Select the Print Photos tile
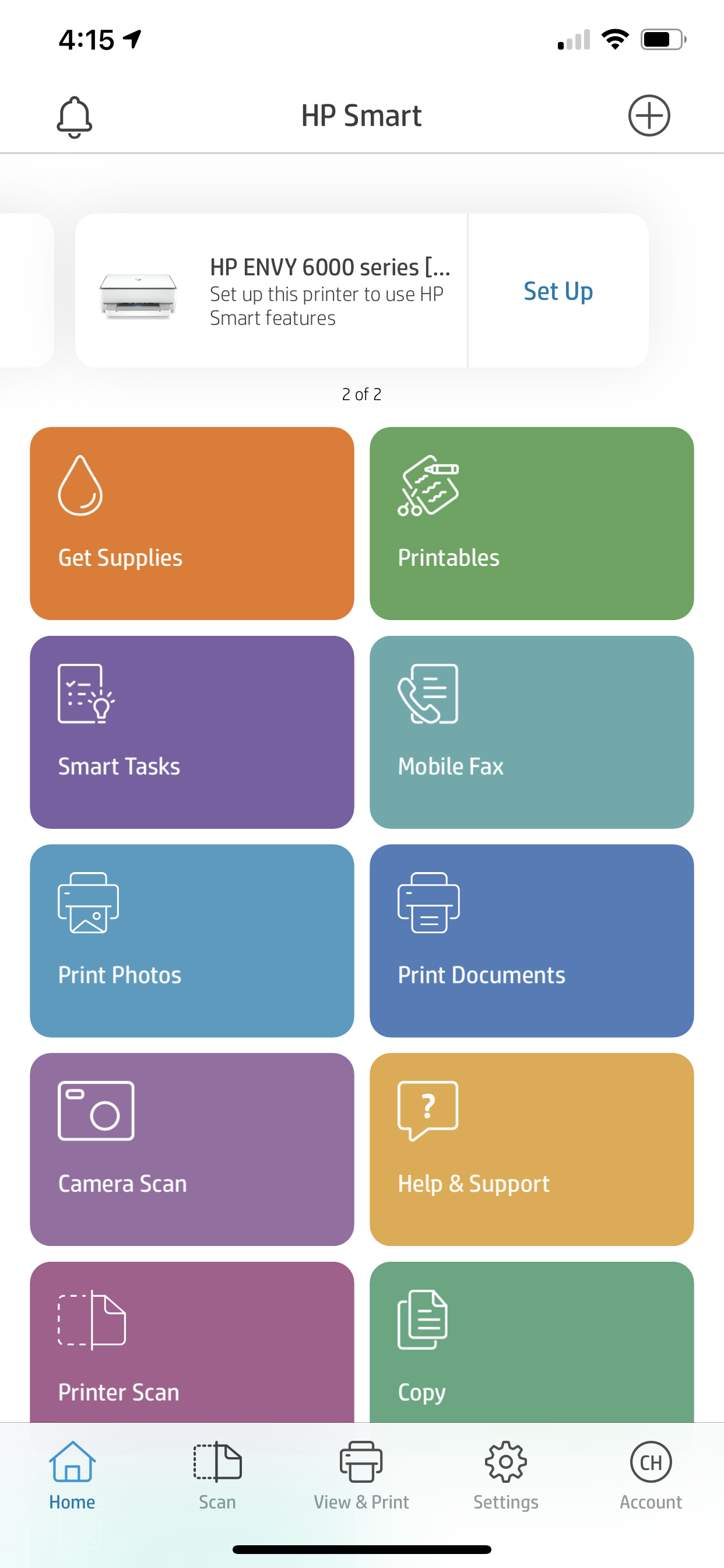 coord(192,940)
